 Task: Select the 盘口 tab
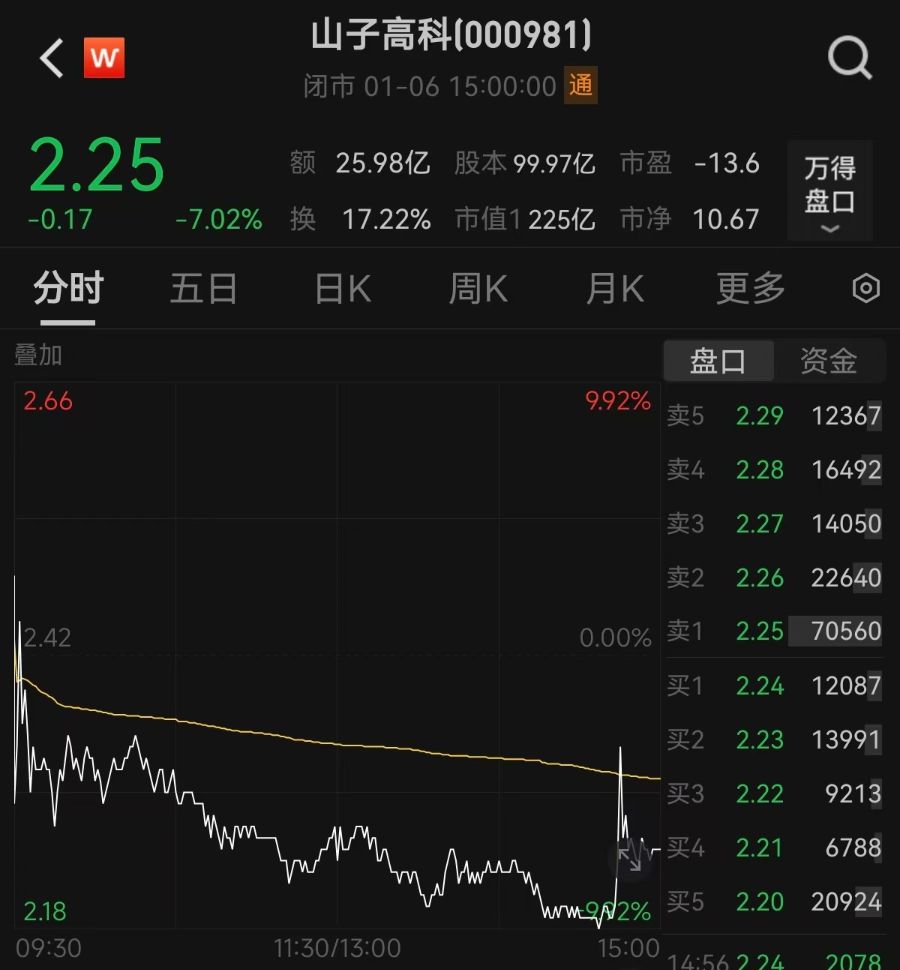[718, 361]
